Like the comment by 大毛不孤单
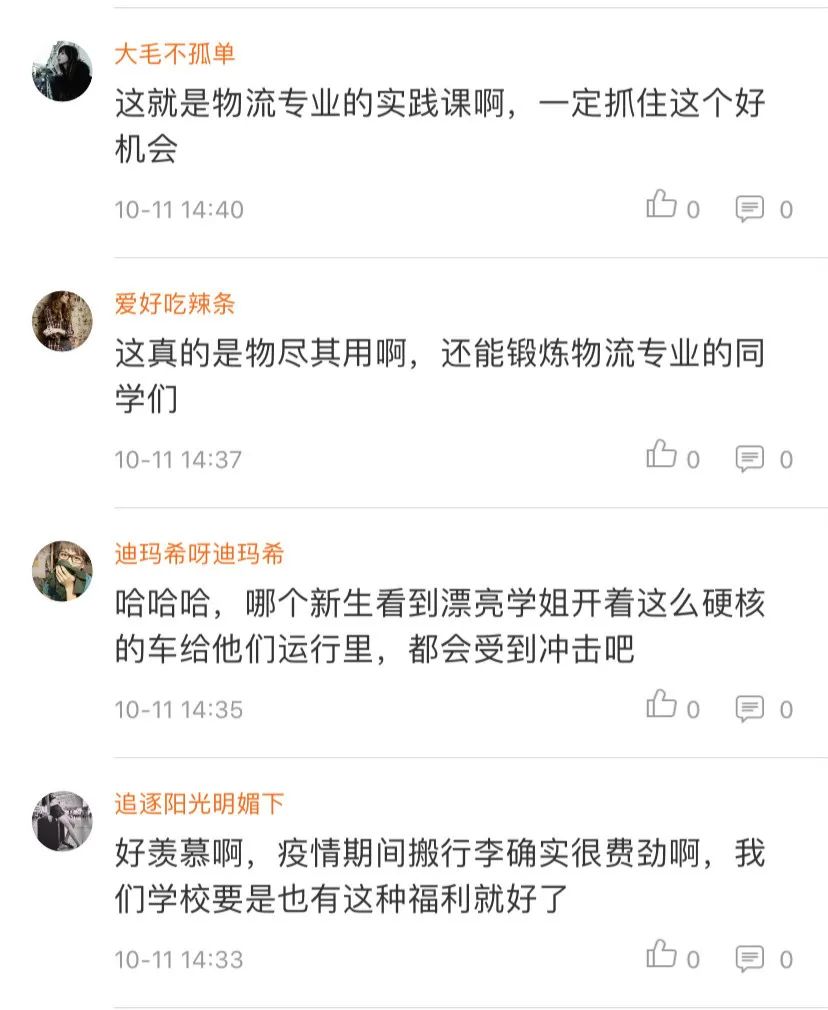This screenshot has width=828, height=1010. [x=662, y=207]
